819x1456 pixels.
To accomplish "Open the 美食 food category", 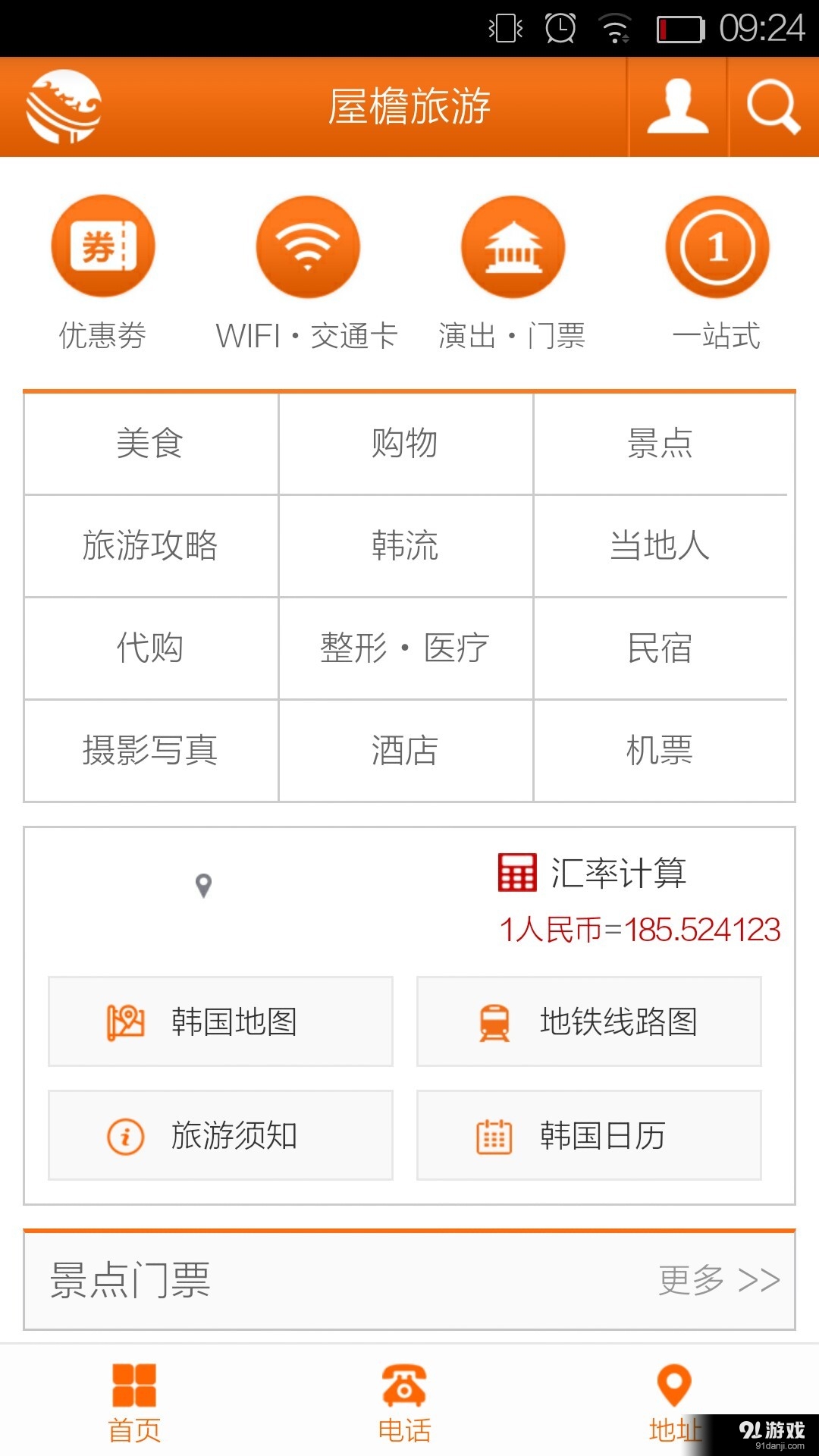I will coord(149,444).
